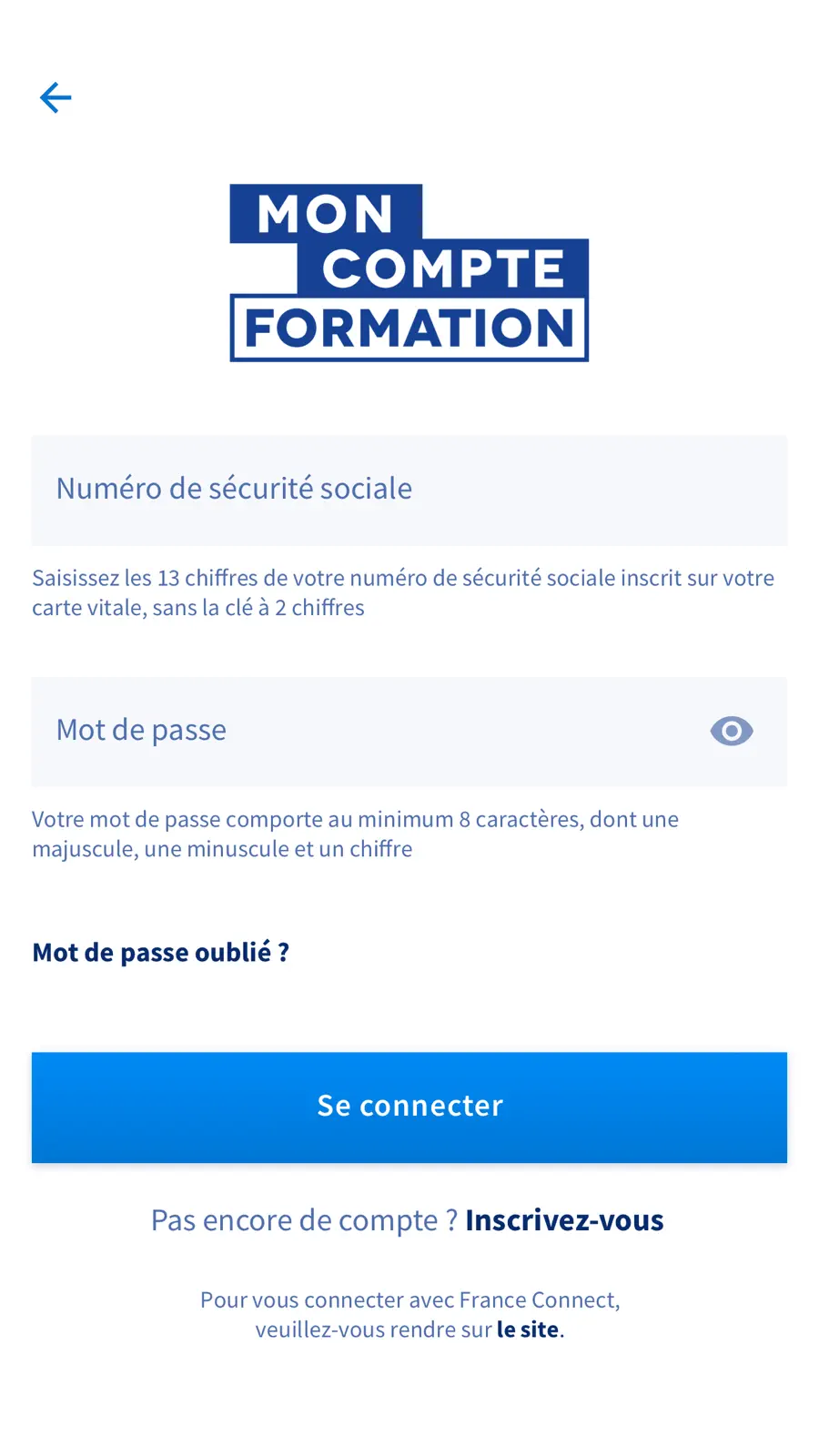Go back with the top arrow
This screenshot has height=1456, width=819.
tap(56, 97)
